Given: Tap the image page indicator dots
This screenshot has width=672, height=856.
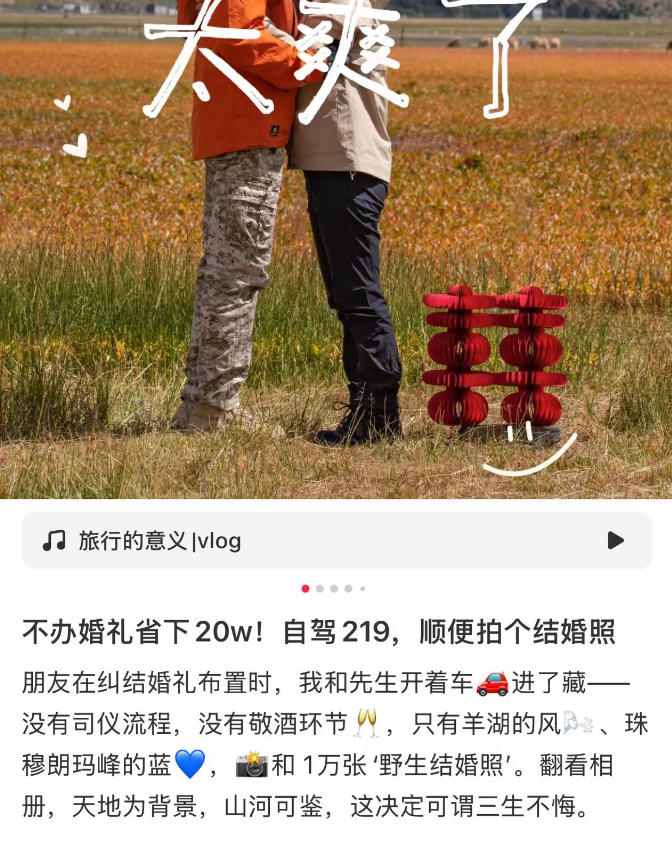Looking at the screenshot, I should click(334, 589).
